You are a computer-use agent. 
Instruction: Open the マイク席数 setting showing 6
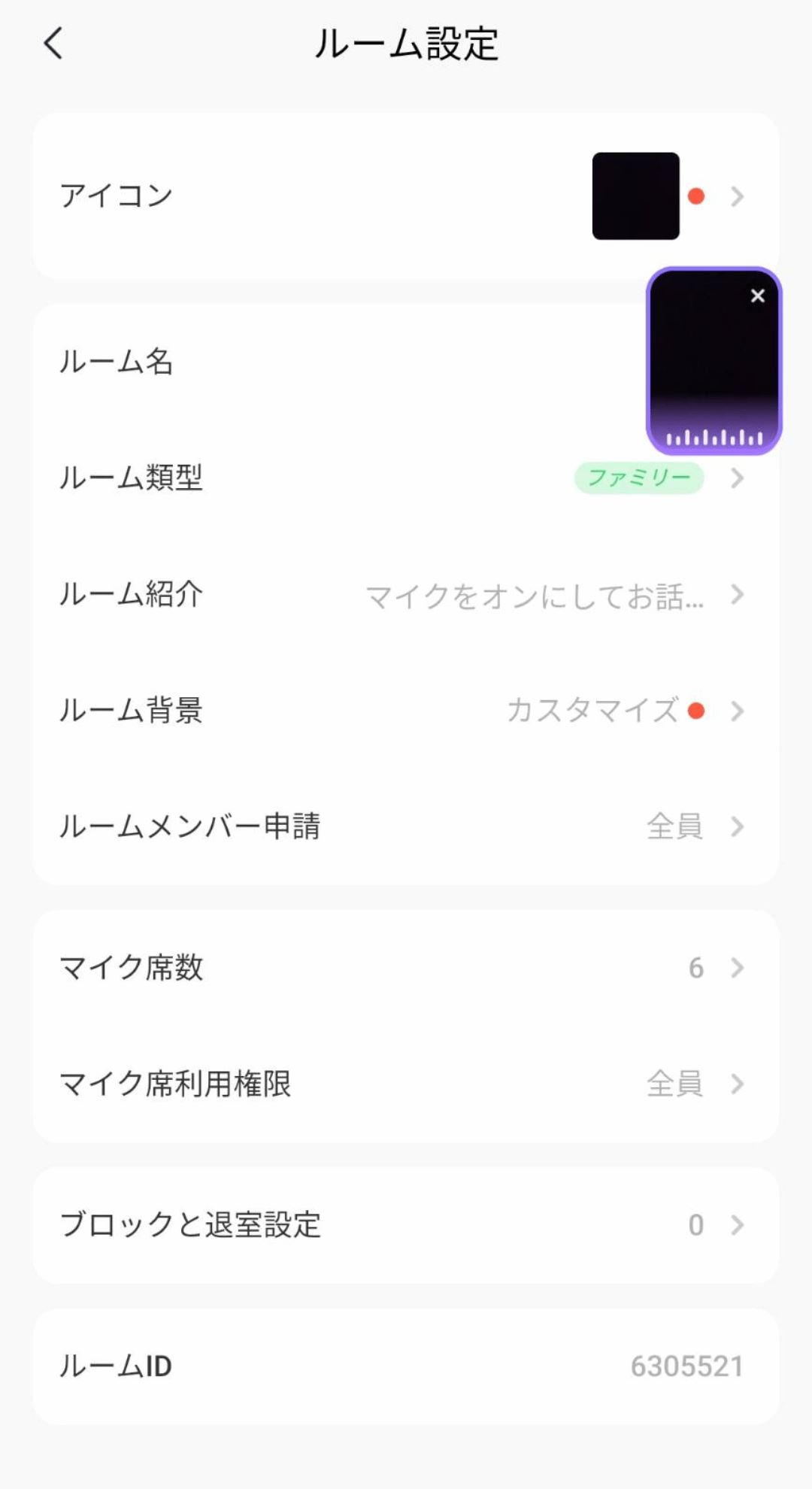click(736, 969)
